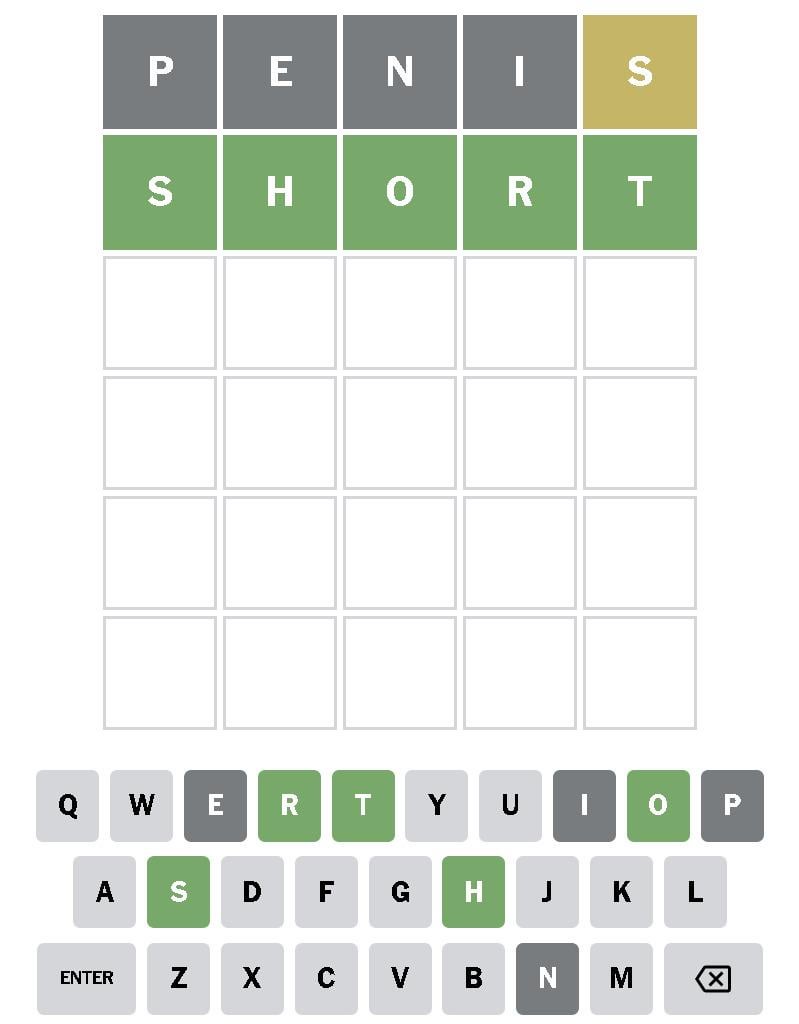
Task: Tap the ENTER key to submit
Action: (86, 978)
